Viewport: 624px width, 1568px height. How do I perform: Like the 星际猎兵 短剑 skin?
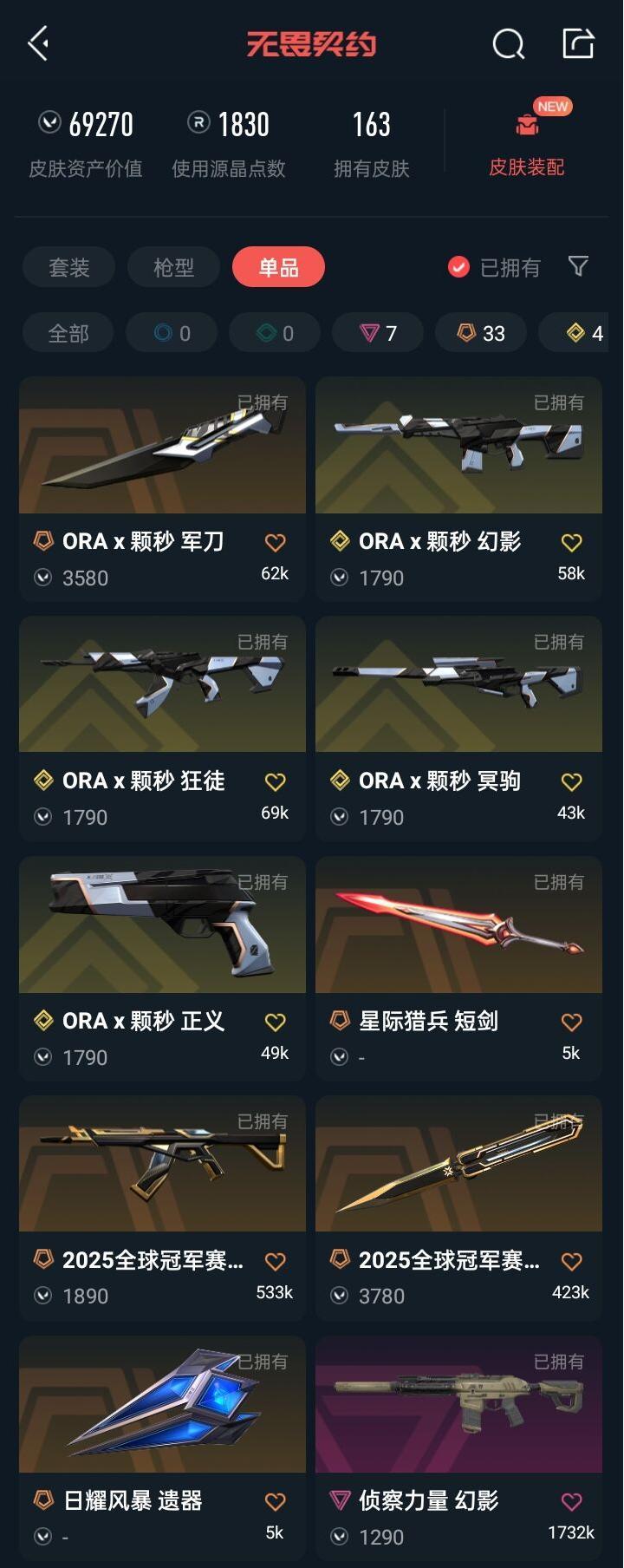point(570,1022)
